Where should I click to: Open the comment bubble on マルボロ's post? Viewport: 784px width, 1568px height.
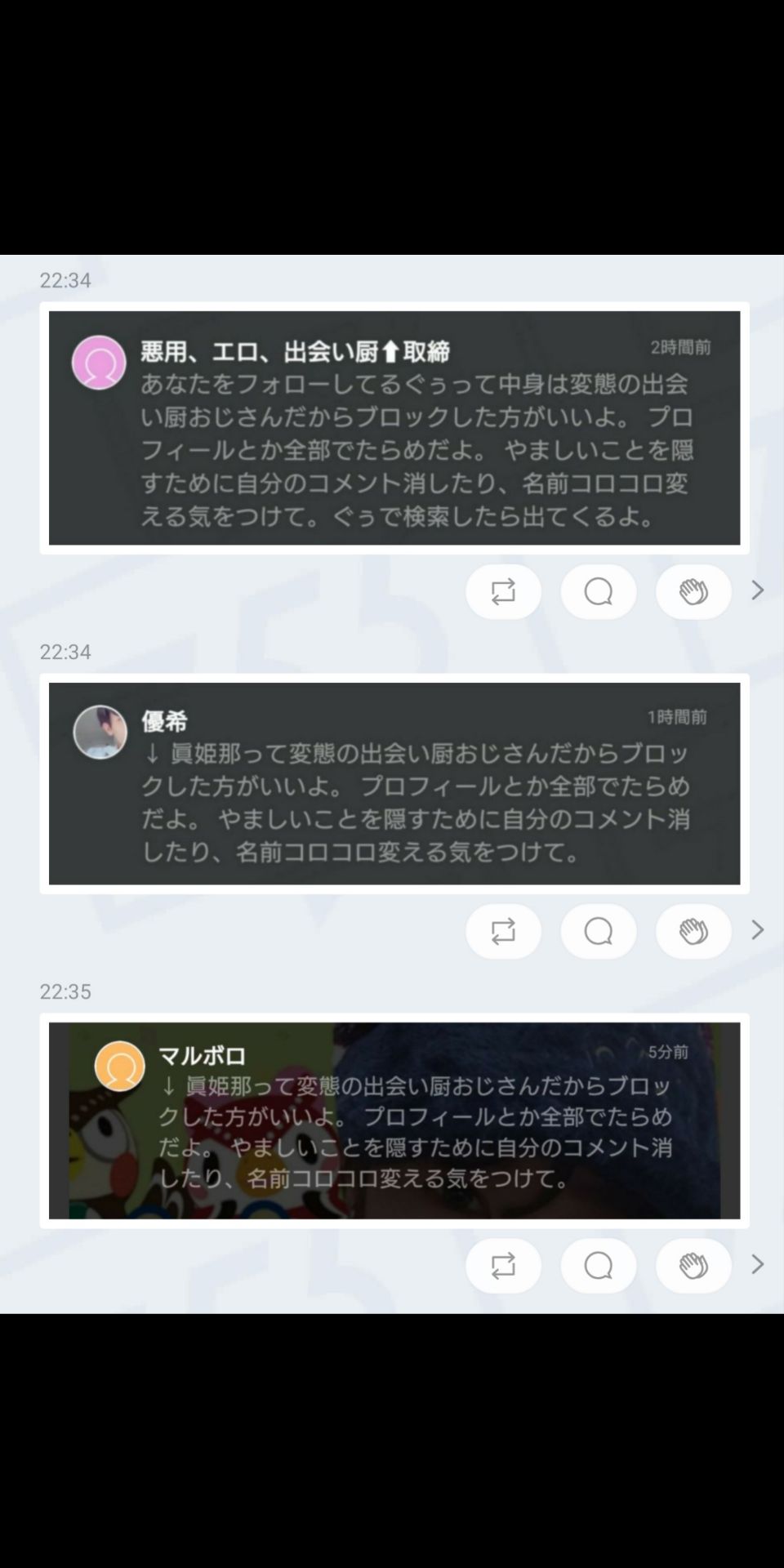(x=598, y=1265)
